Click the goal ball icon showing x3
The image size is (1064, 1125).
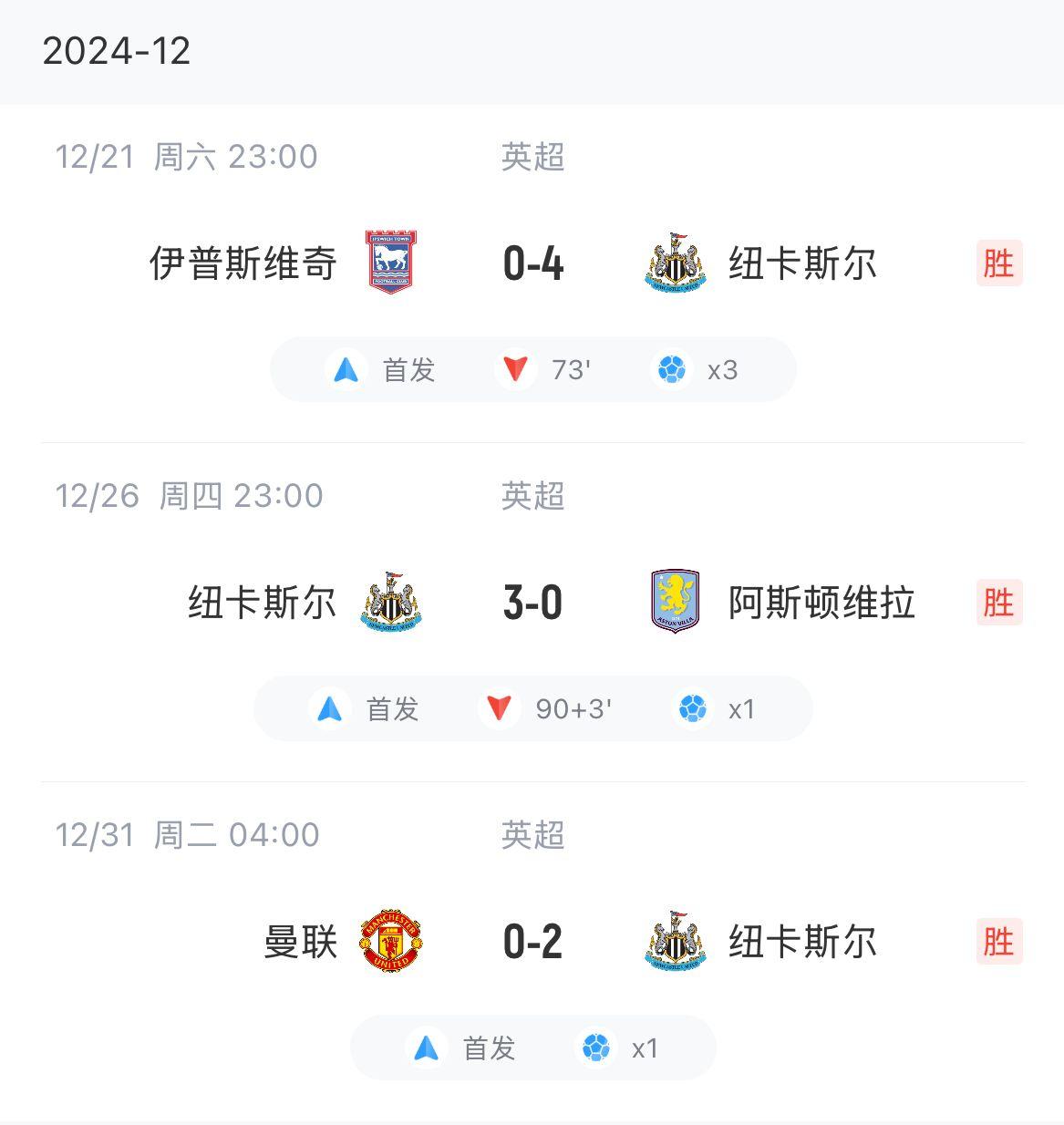pos(672,369)
